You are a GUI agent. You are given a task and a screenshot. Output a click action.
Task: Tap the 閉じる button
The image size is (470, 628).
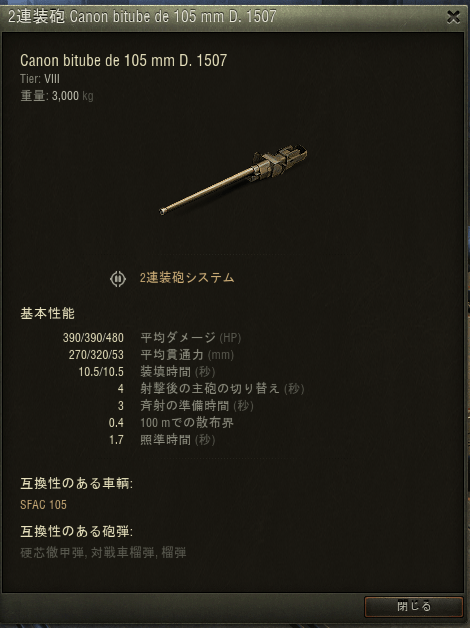[414, 607]
